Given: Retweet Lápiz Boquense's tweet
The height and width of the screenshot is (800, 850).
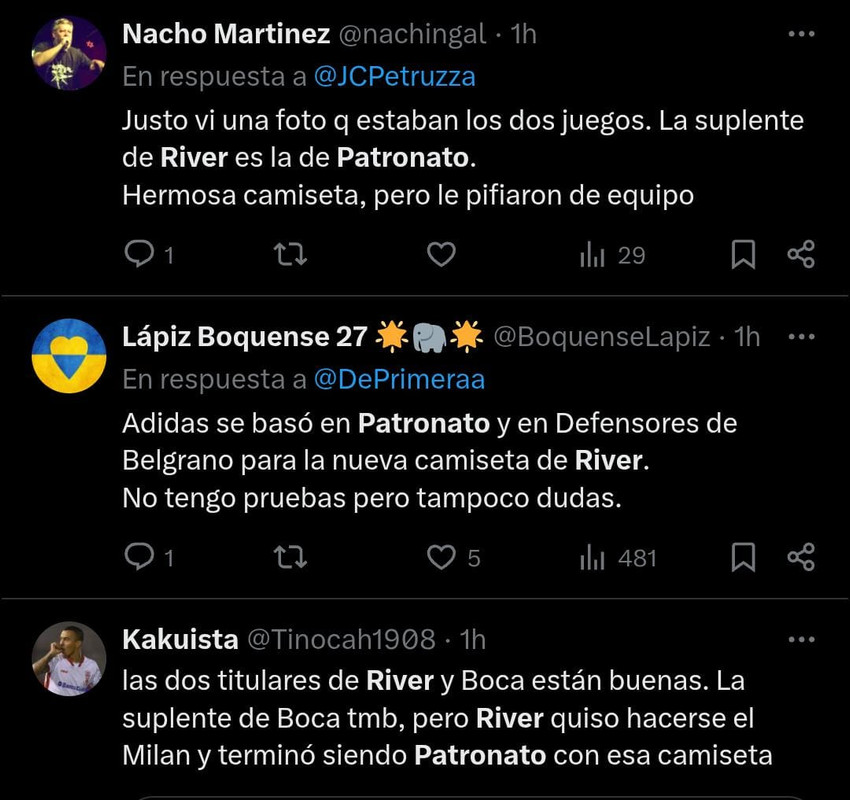Looking at the screenshot, I should (x=290, y=557).
